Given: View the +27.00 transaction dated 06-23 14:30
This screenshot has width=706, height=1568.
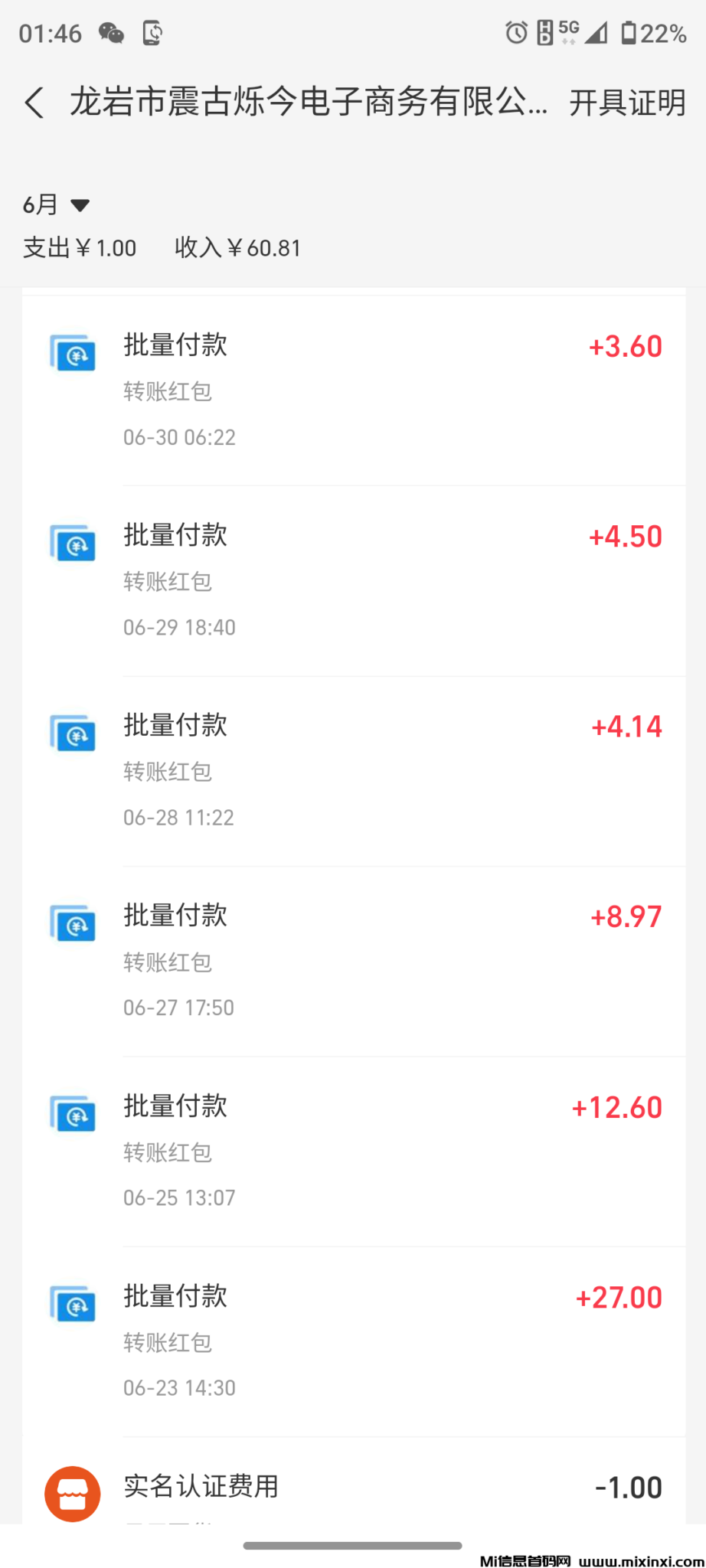Looking at the screenshot, I should (354, 1341).
